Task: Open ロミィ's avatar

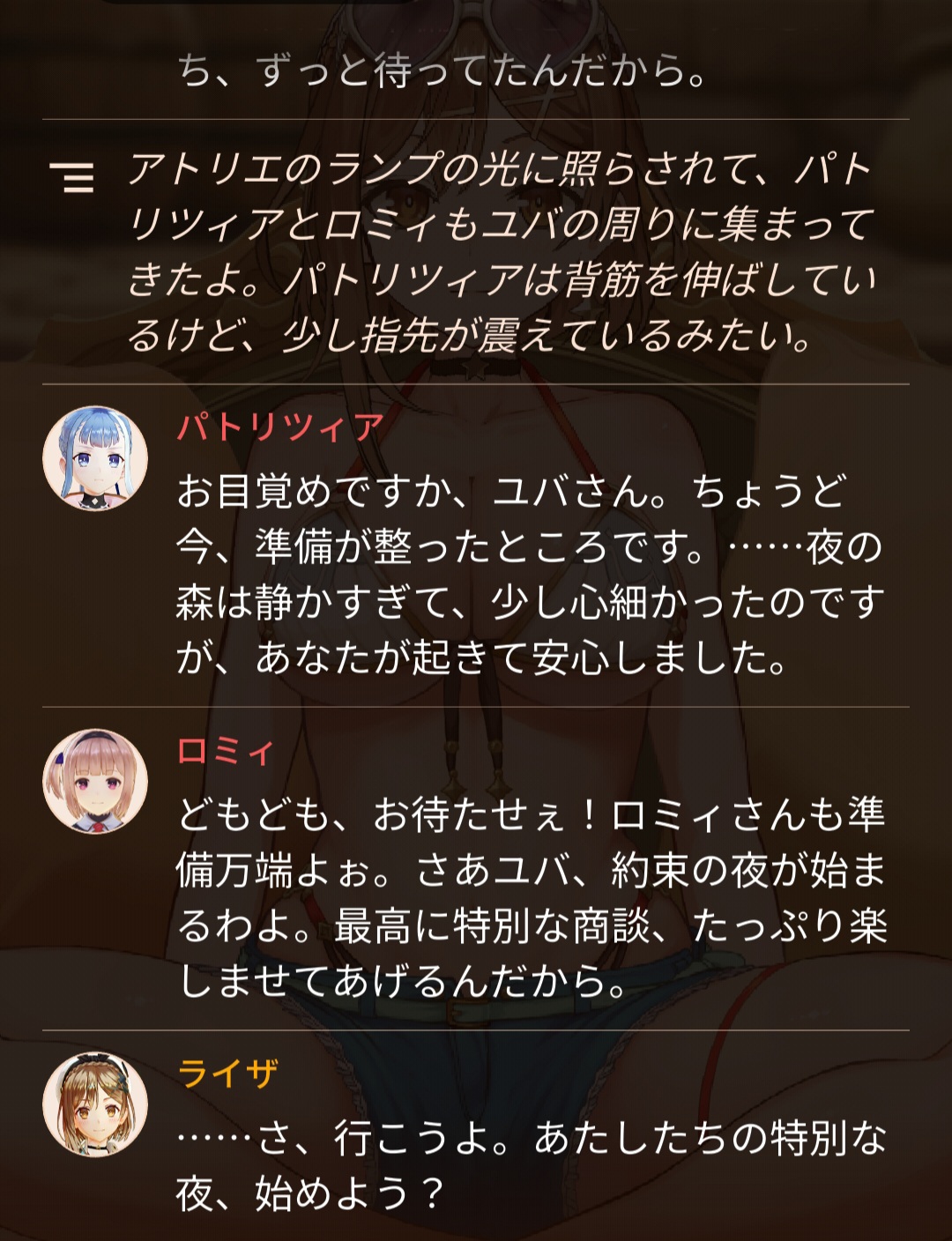Action: pyautogui.click(x=95, y=781)
